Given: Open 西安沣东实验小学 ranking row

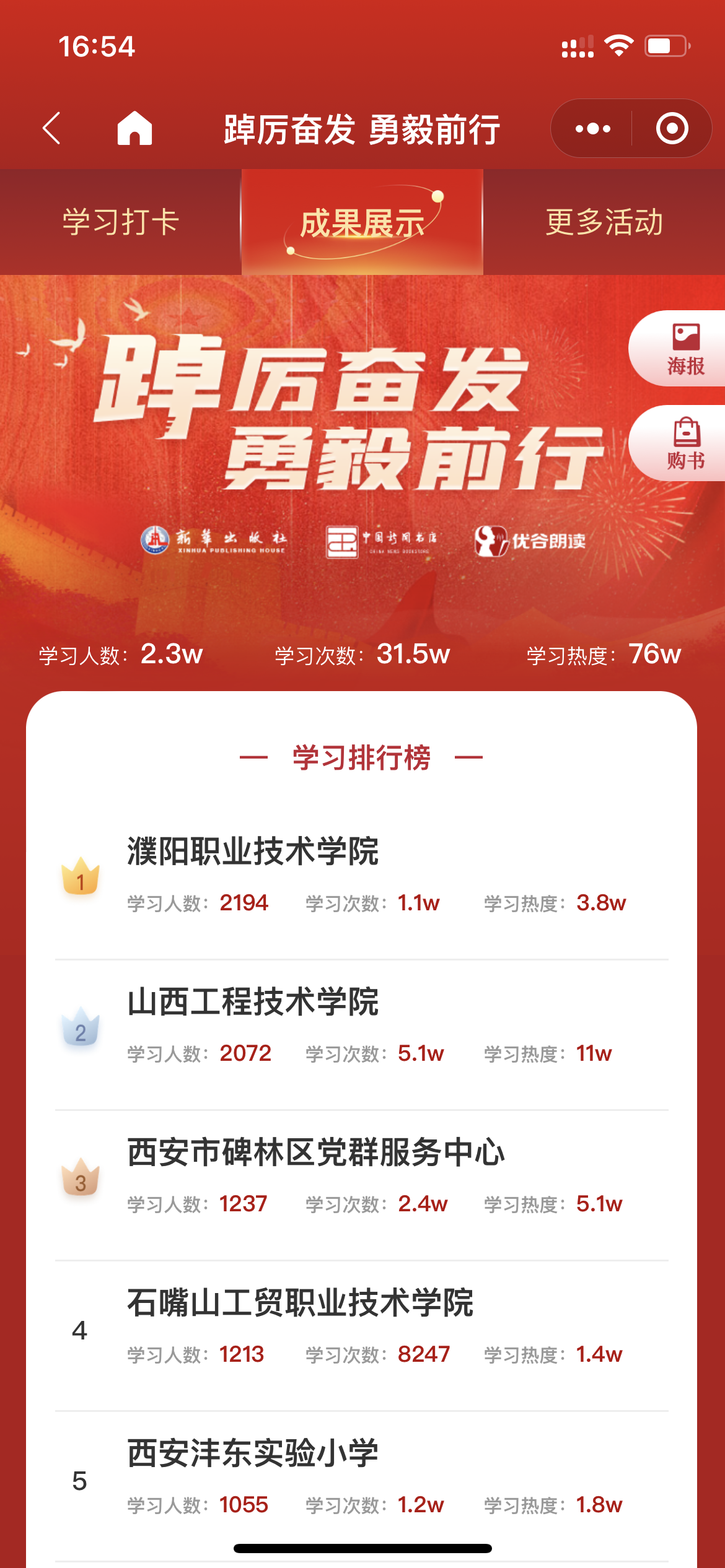Looking at the screenshot, I should (x=362, y=1477).
